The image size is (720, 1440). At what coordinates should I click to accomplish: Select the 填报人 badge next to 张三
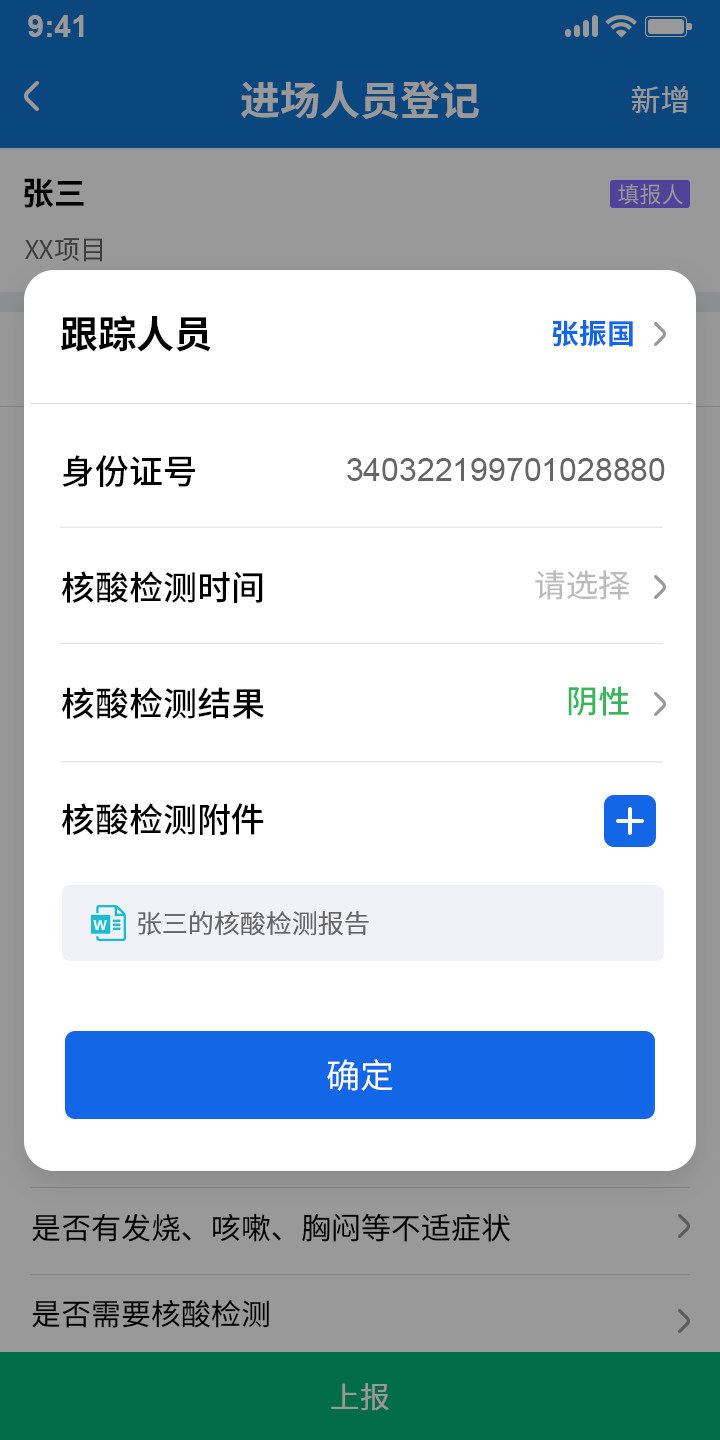point(649,193)
